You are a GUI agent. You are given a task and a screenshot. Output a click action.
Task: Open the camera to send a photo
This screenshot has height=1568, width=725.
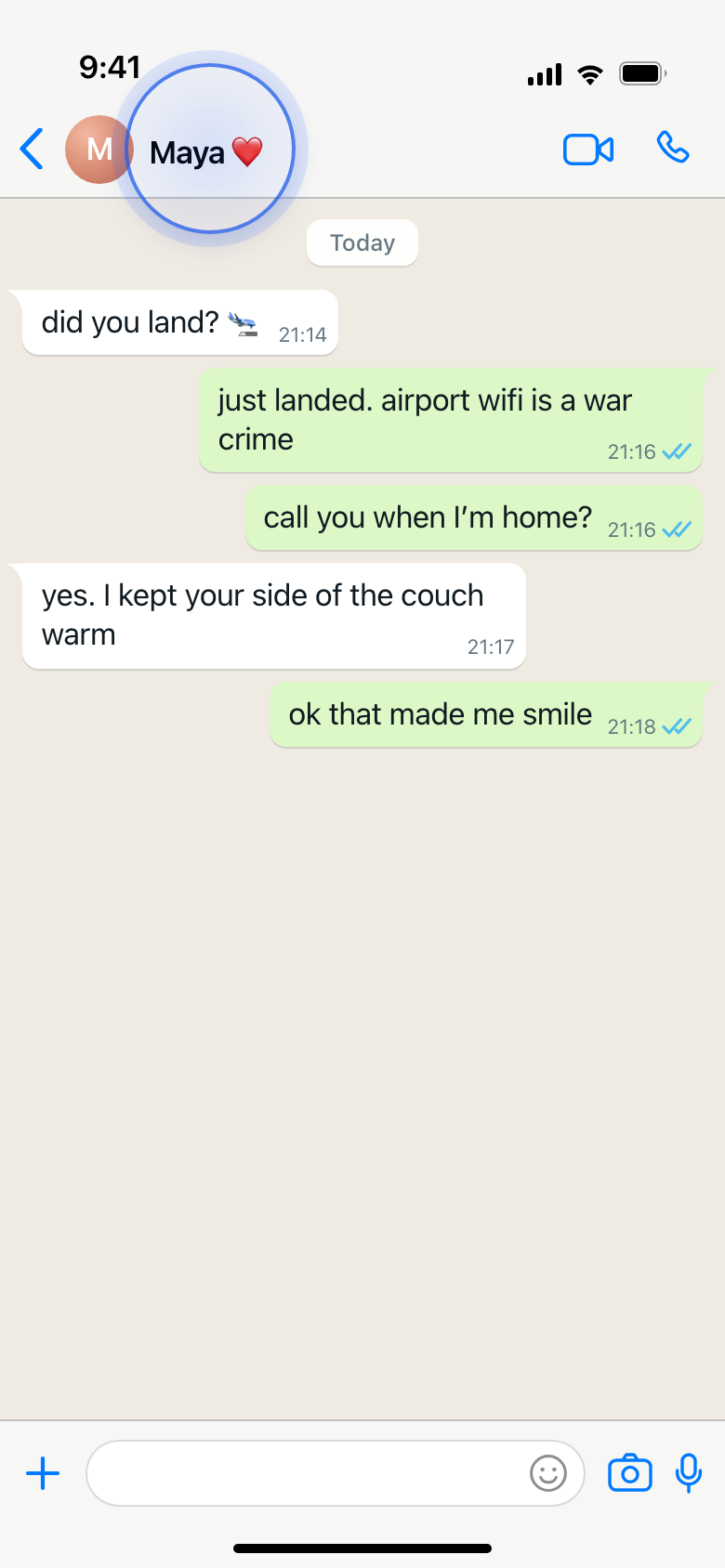tap(630, 1473)
